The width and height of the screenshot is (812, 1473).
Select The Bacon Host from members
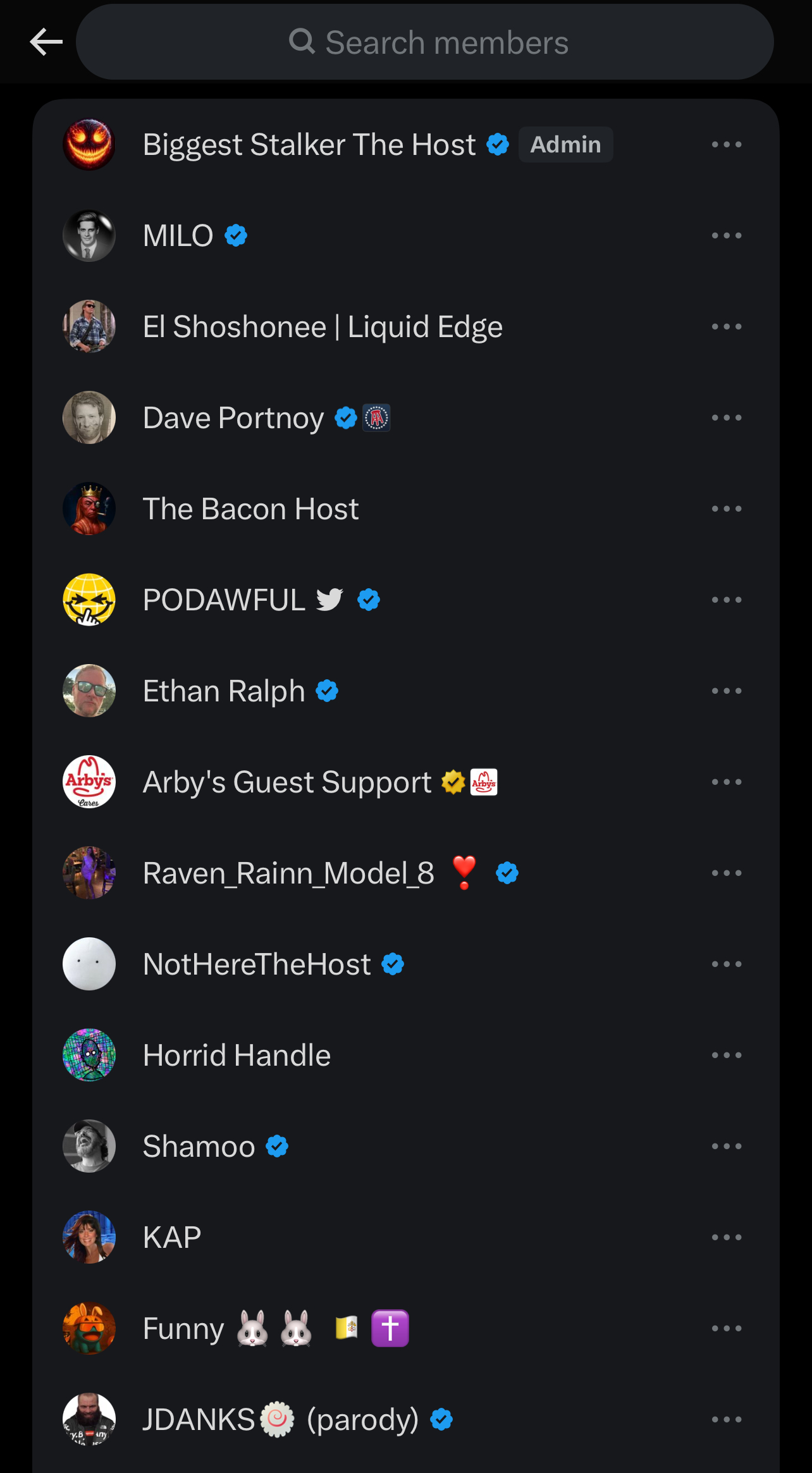[250, 509]
